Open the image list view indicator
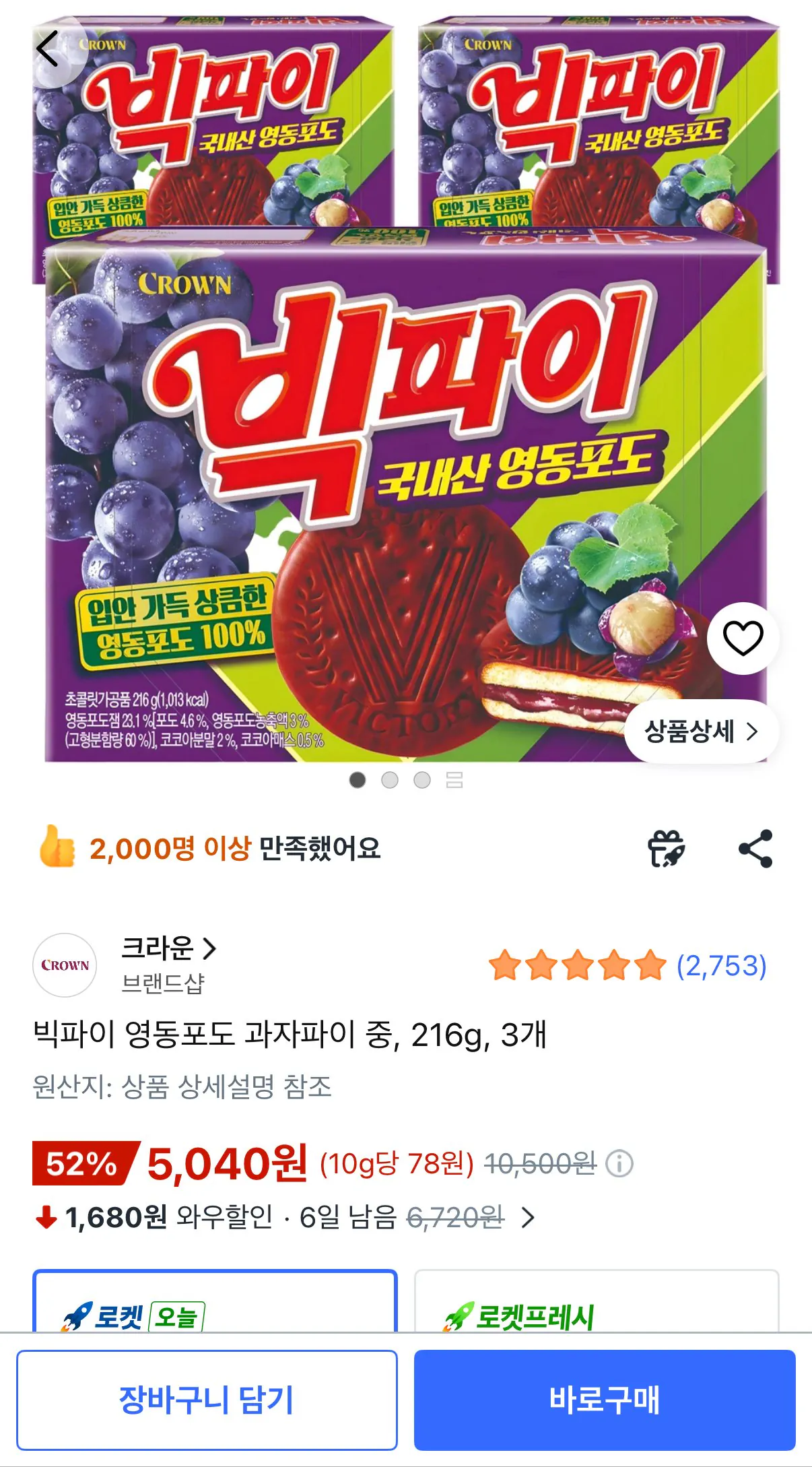Image resolution: width=812 pixels, height=1467 pixels. tap(454, 780)
